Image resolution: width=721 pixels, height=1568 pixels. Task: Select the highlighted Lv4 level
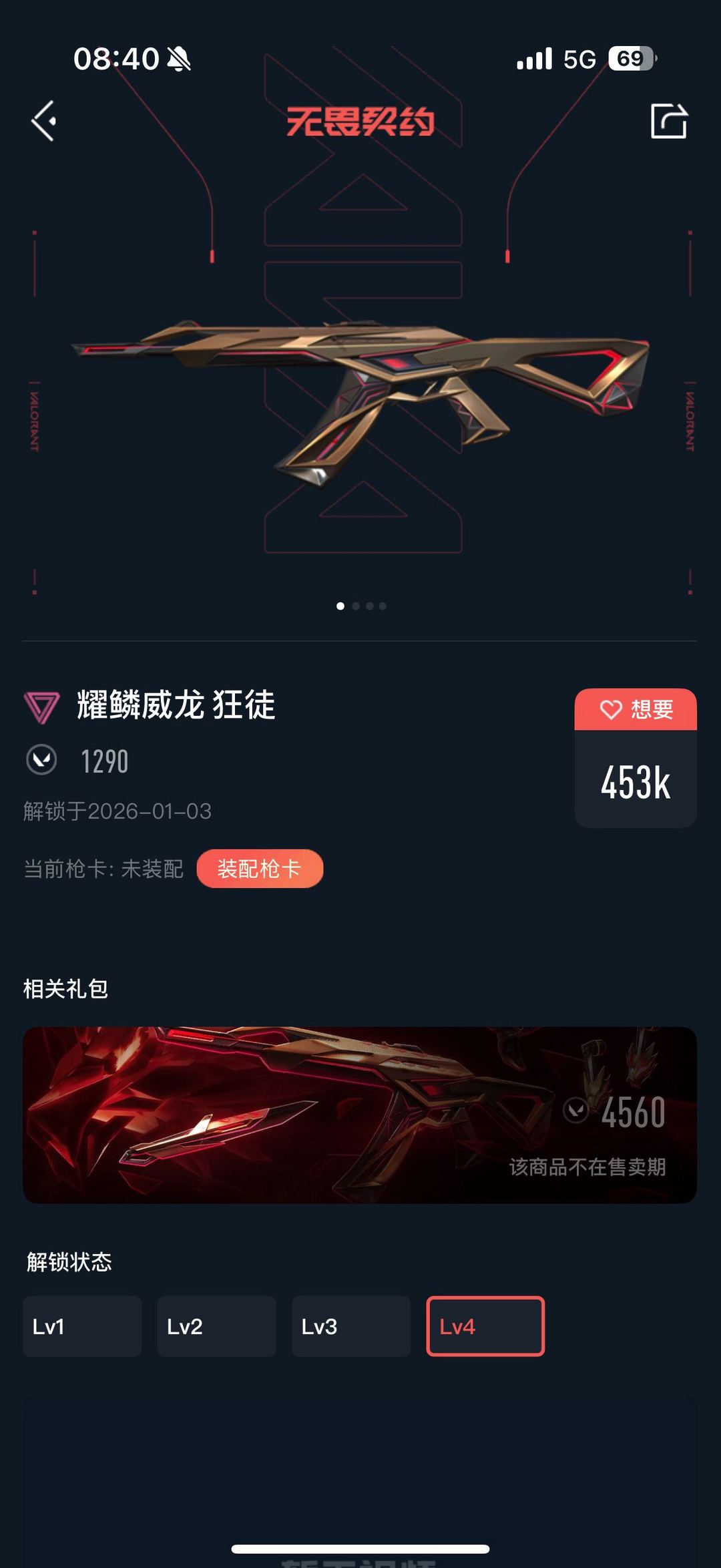(485, 1326)
